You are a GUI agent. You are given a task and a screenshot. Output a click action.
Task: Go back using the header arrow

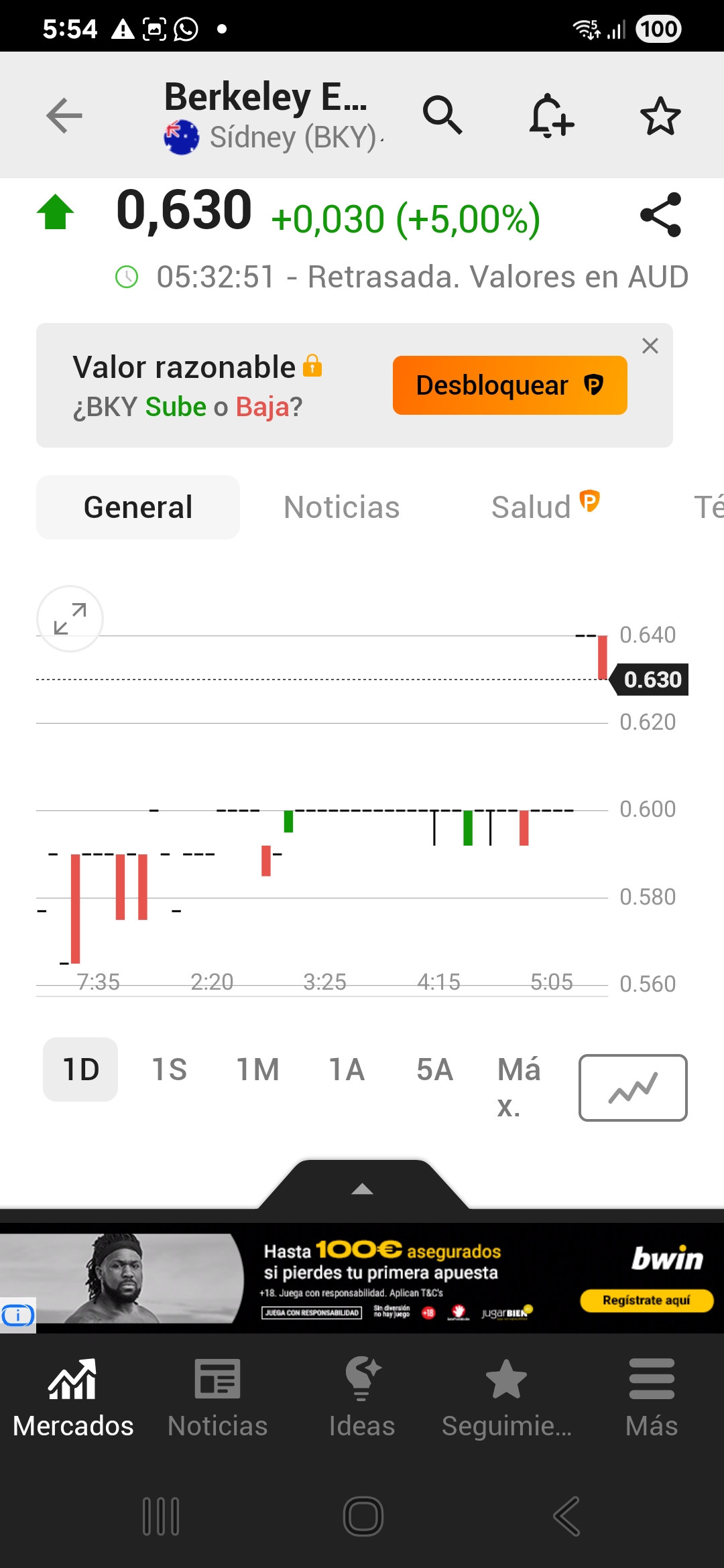tap(64, 116)
